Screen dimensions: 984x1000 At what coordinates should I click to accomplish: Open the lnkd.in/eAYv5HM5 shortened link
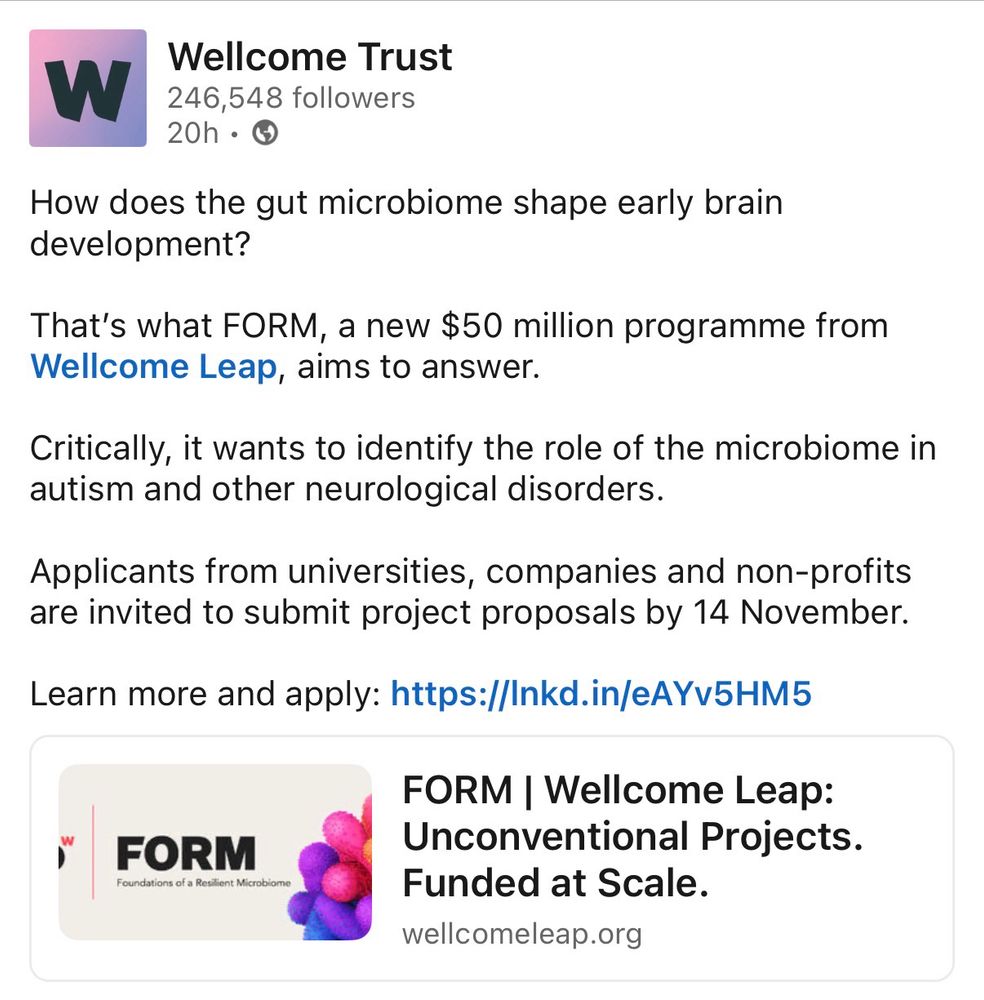(x=601, y=693)
